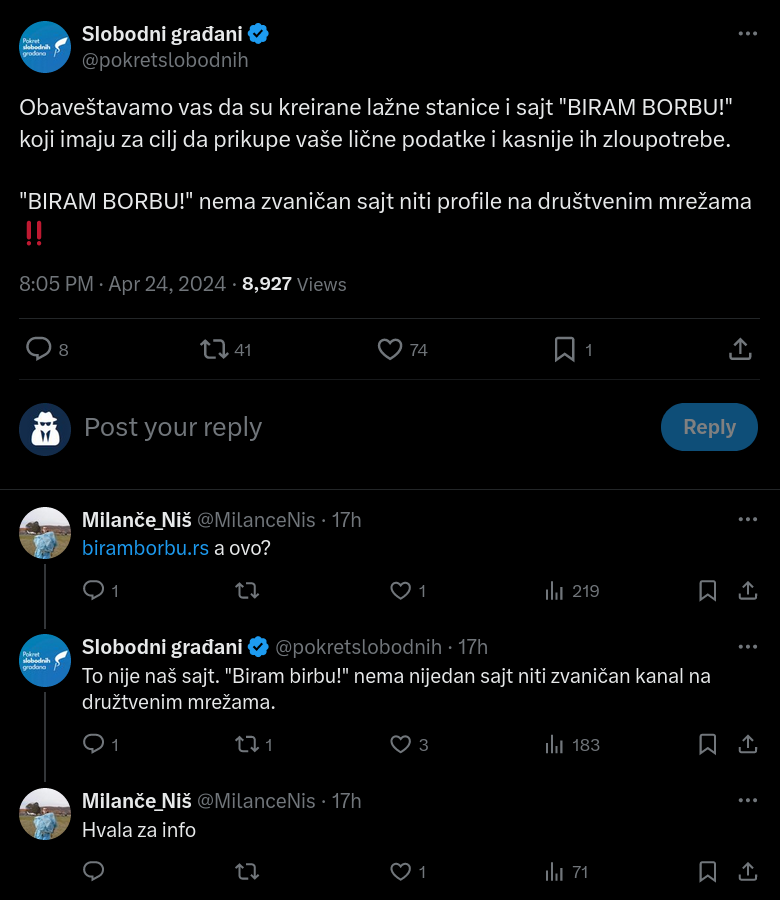
Task: Repost the main post with 41 reposts
Action: coord(214,349)
